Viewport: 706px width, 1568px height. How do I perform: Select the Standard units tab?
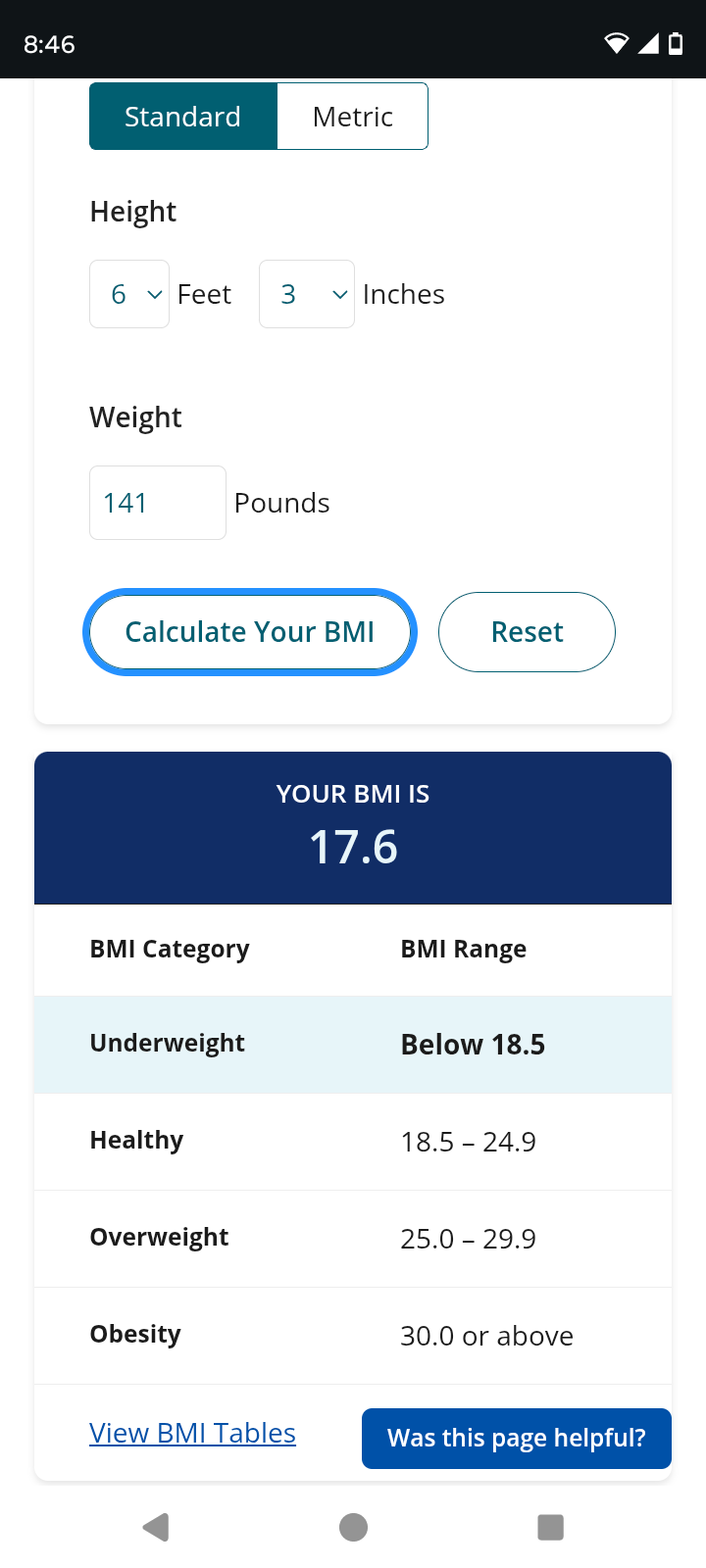point(183,117)
